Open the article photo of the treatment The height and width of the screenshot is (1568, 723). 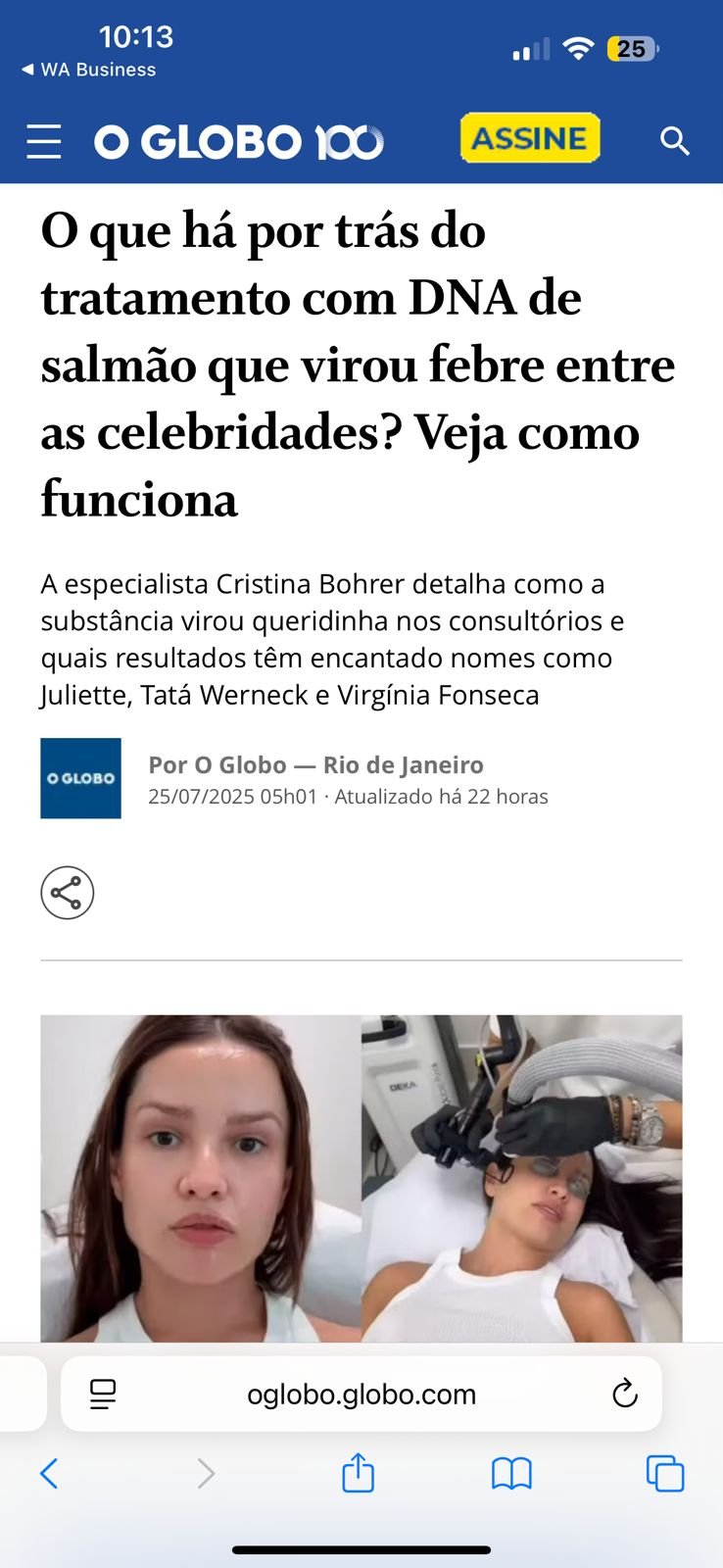point(361,1178)
